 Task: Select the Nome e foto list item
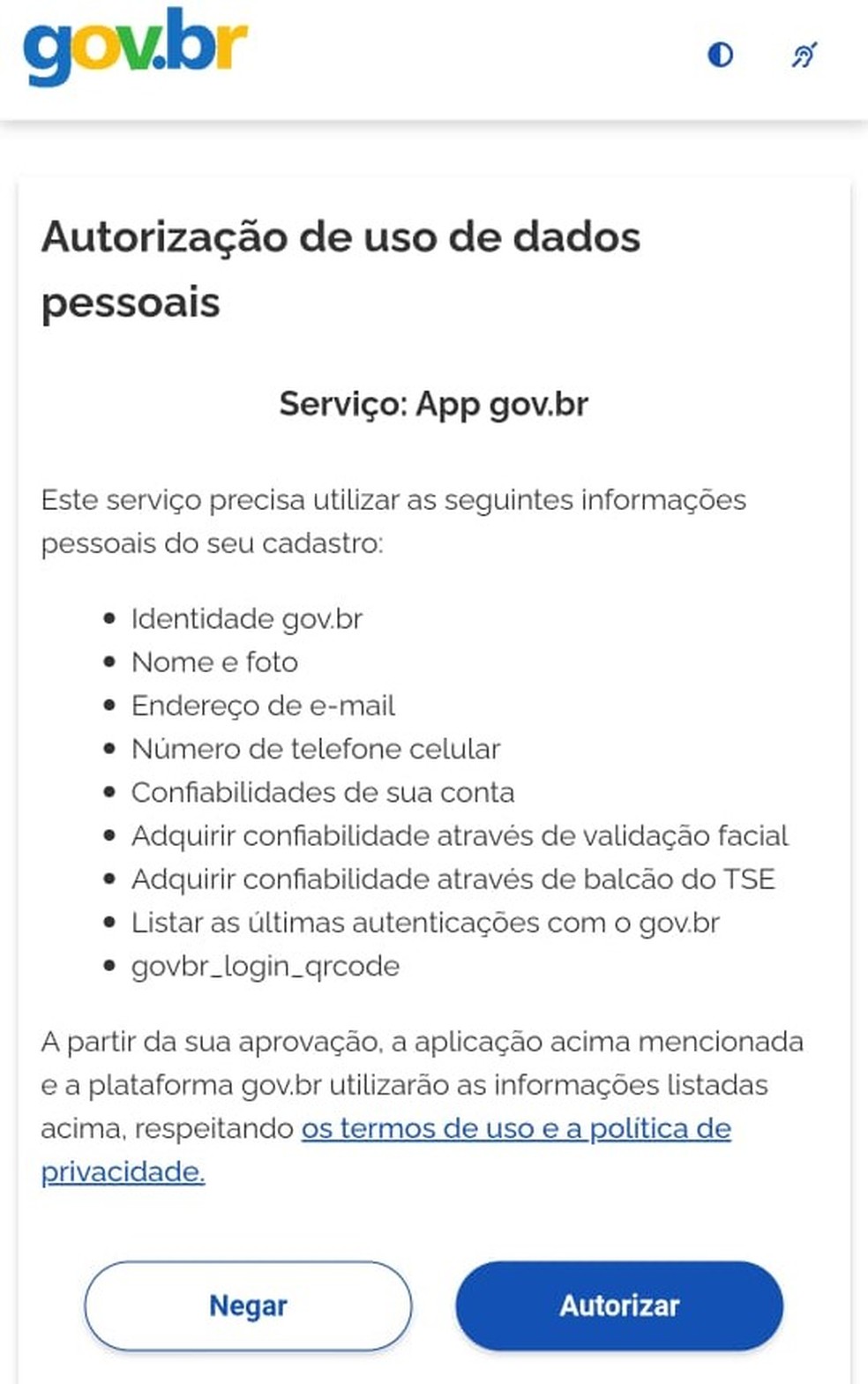pyautogui.click(x=214, y=662)
